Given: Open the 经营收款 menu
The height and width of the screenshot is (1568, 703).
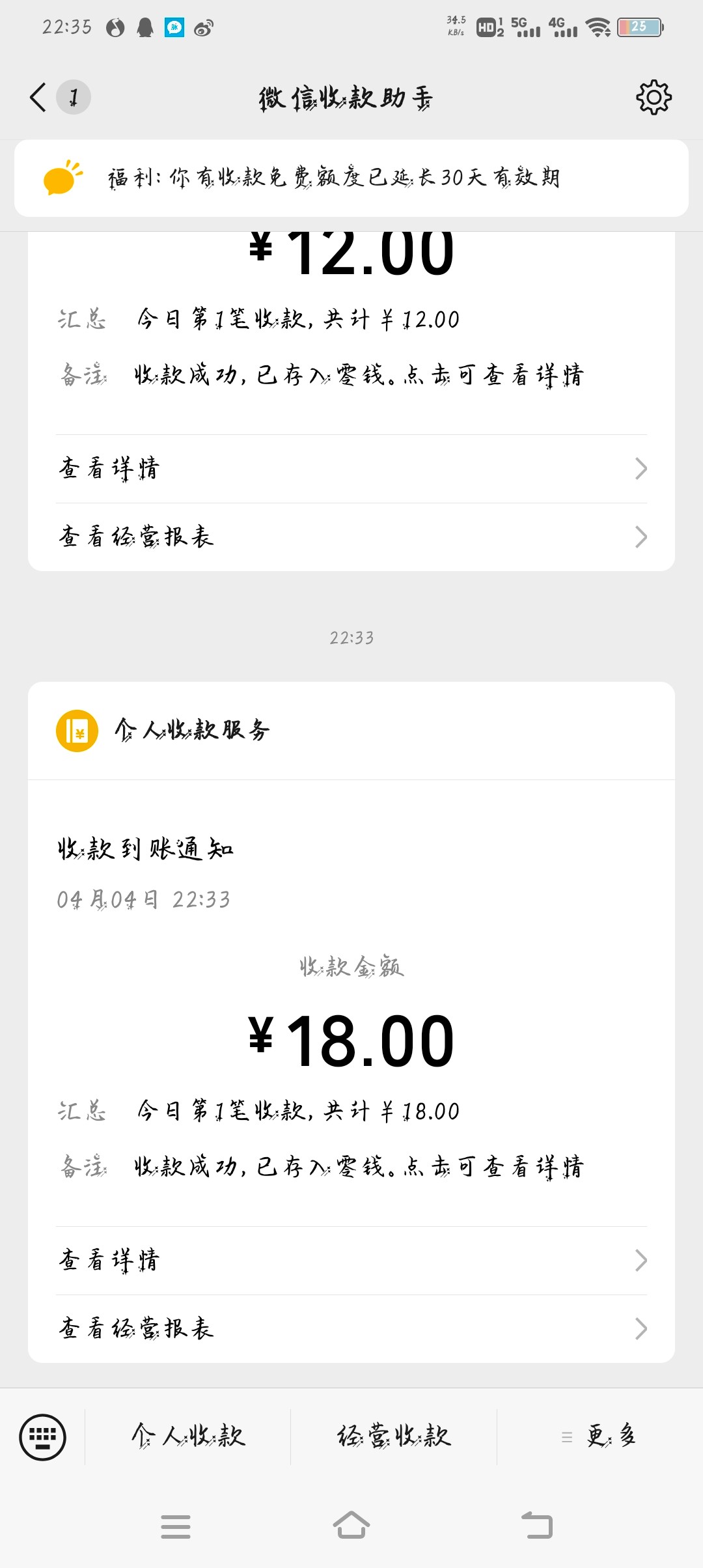Looking at the screenshot, I should [394, 1437].
